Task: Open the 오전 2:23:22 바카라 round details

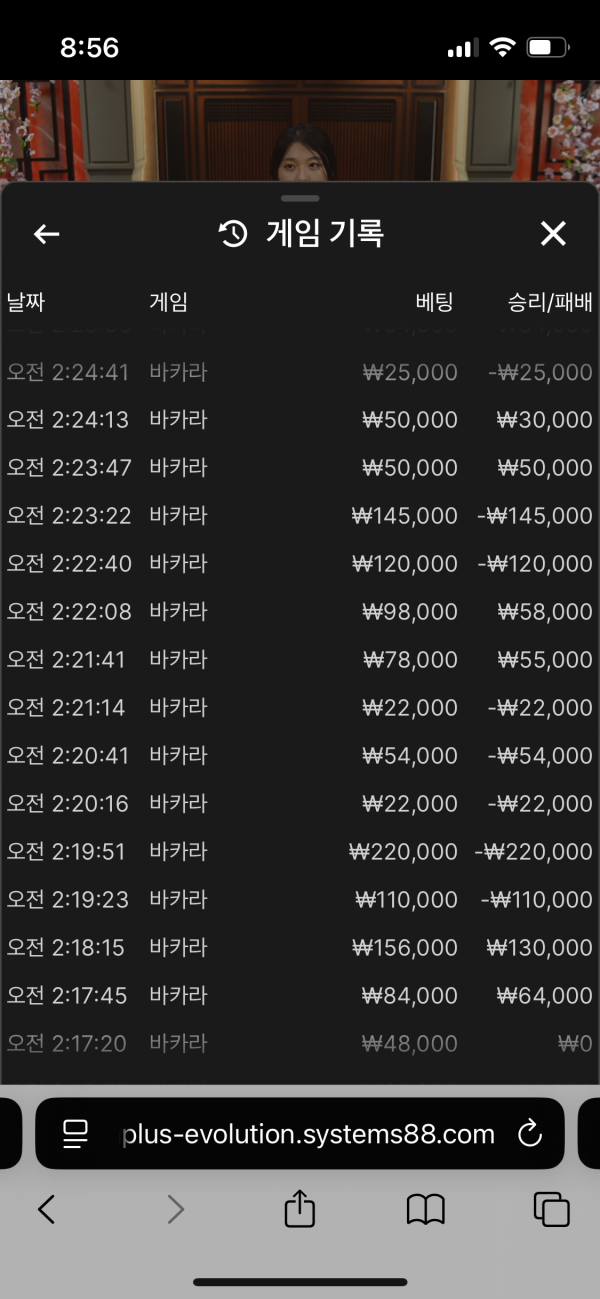Action: pyautogui.click(x=300, y=516)
